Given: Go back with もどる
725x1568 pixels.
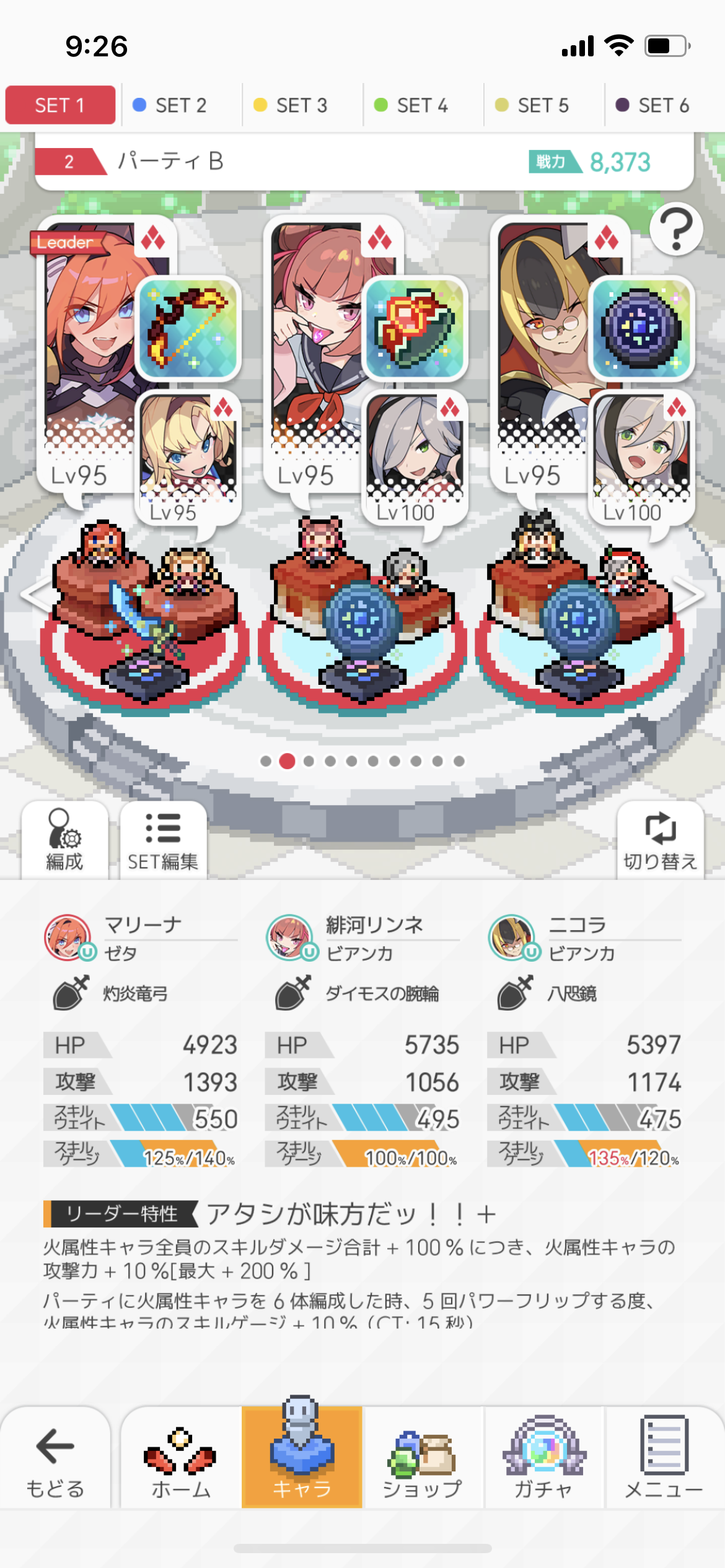Looking at the screenshot, I should (55, 1458).
